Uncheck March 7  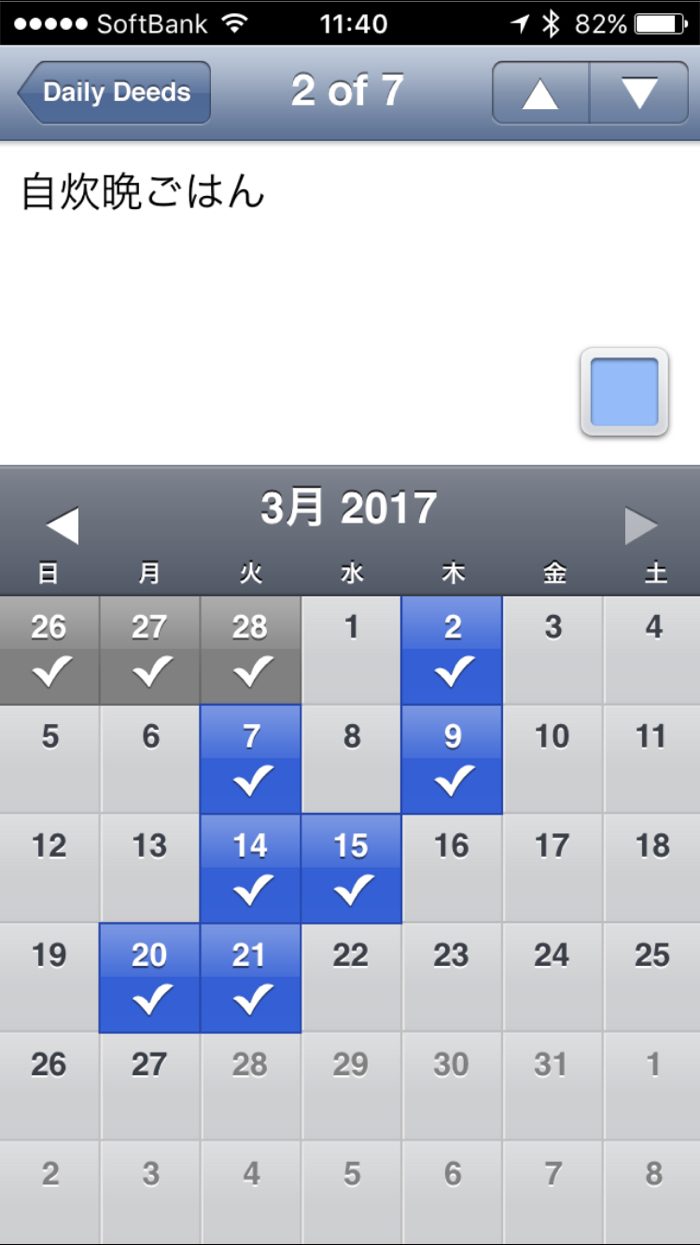pyautogui.click(x=250, y=760)
